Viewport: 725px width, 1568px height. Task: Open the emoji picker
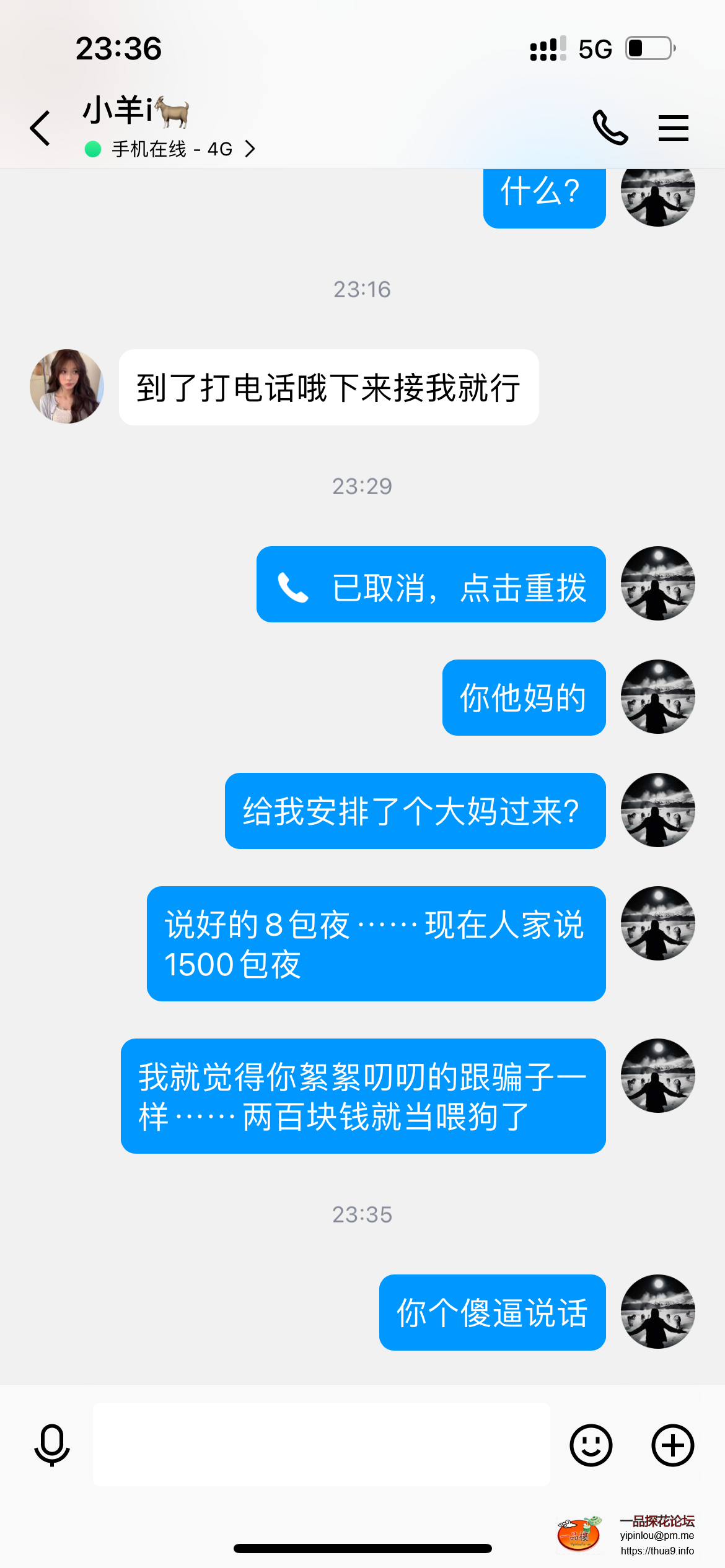pyautogui.click(x=591, y=1445)
